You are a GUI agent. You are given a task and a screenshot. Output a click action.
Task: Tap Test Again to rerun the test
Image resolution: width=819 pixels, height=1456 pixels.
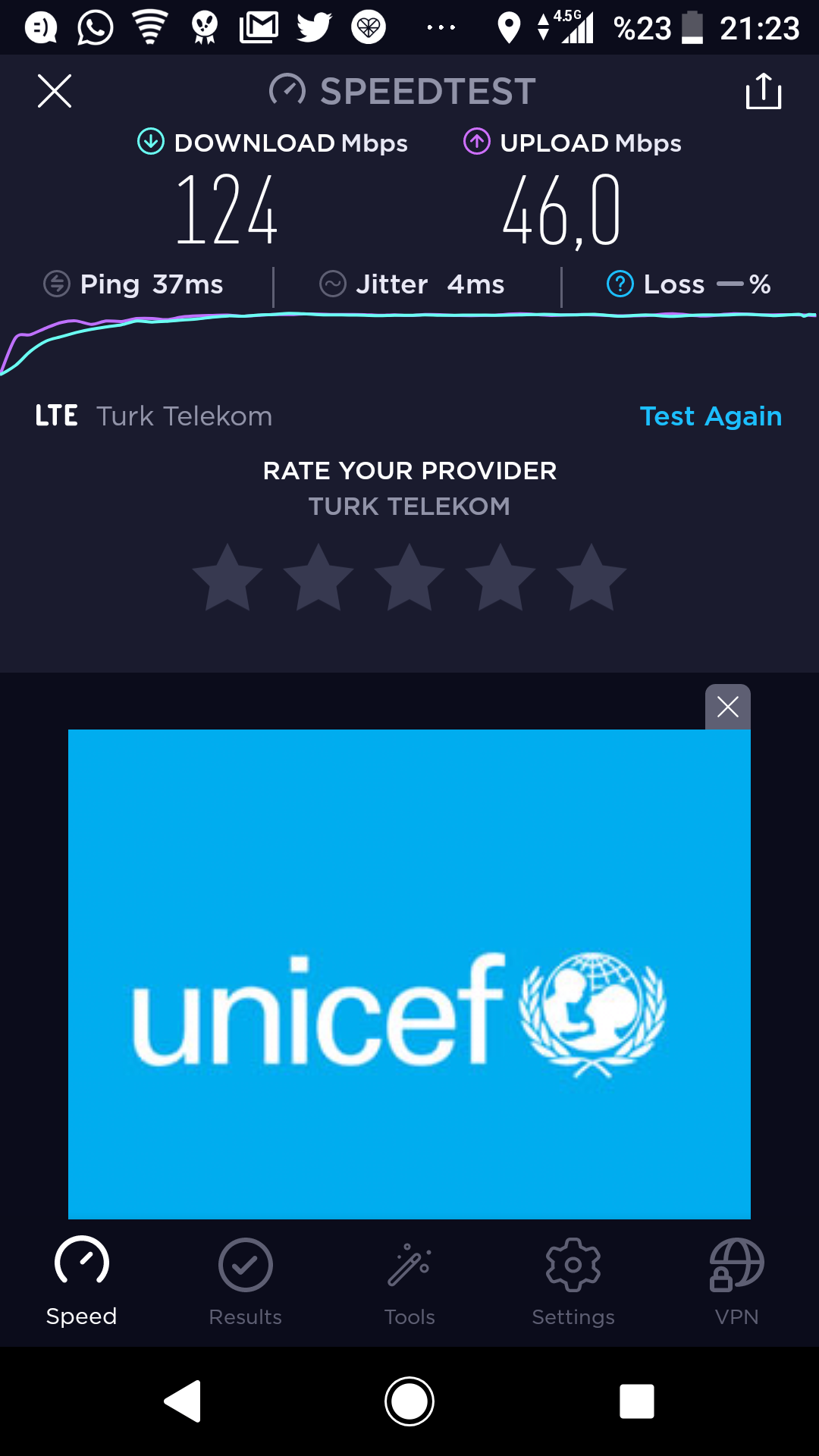[x=711, y=416]
